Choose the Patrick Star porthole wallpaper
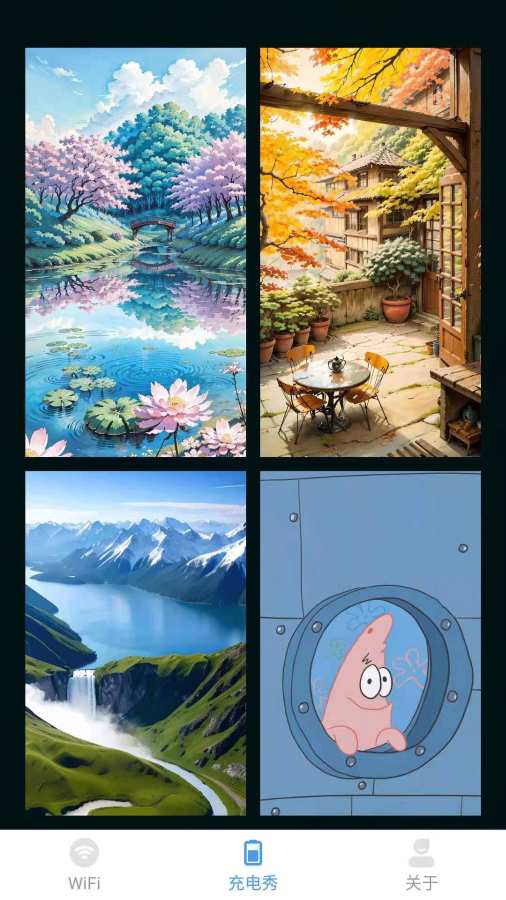 370,643
